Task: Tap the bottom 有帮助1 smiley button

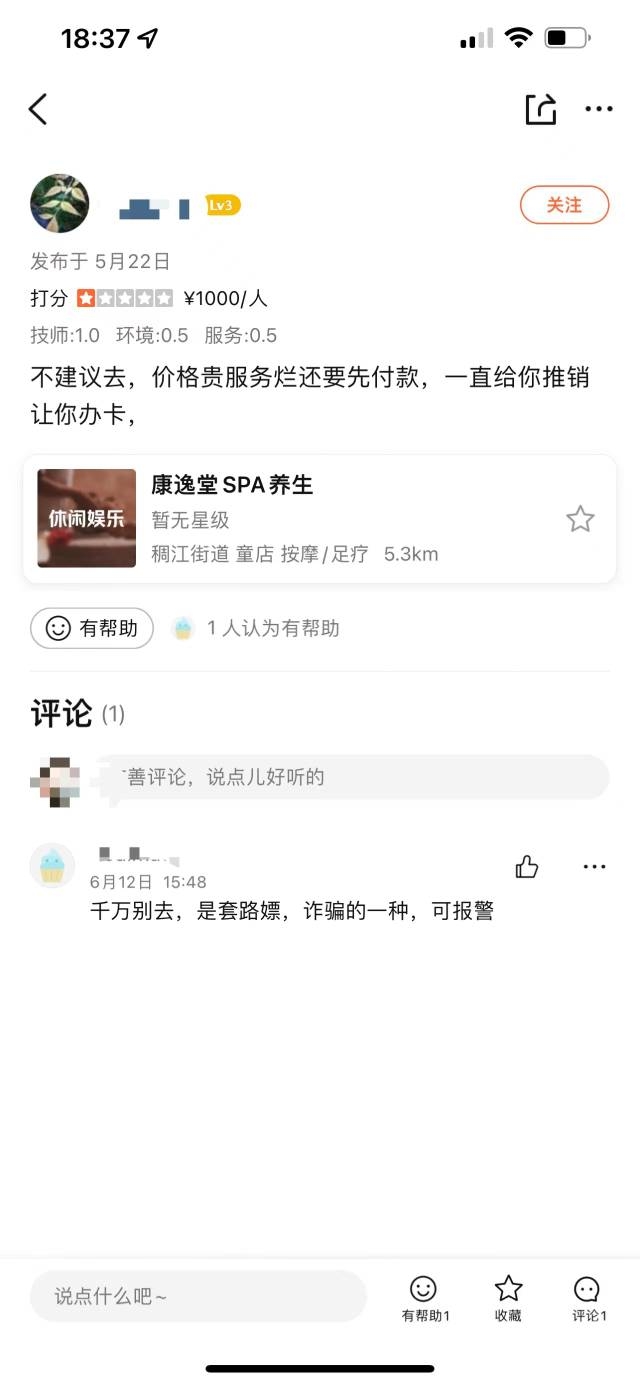Action: [425, 1297]
